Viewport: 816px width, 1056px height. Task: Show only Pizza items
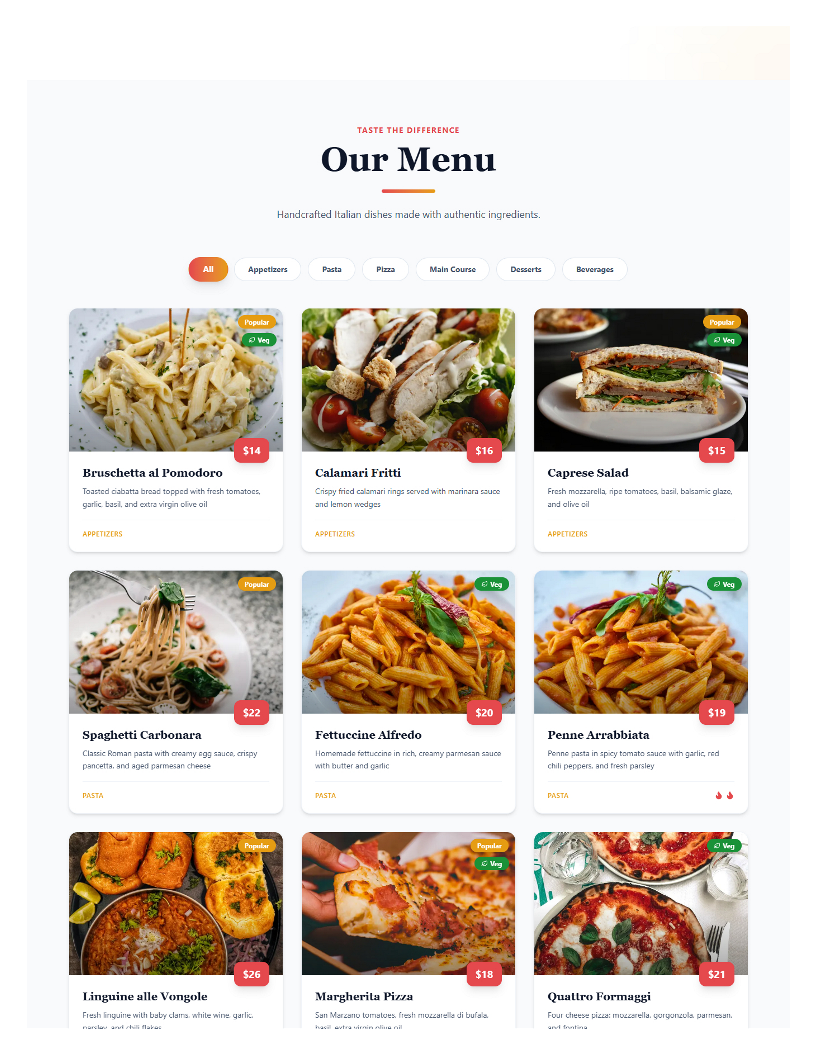(385, 269)
